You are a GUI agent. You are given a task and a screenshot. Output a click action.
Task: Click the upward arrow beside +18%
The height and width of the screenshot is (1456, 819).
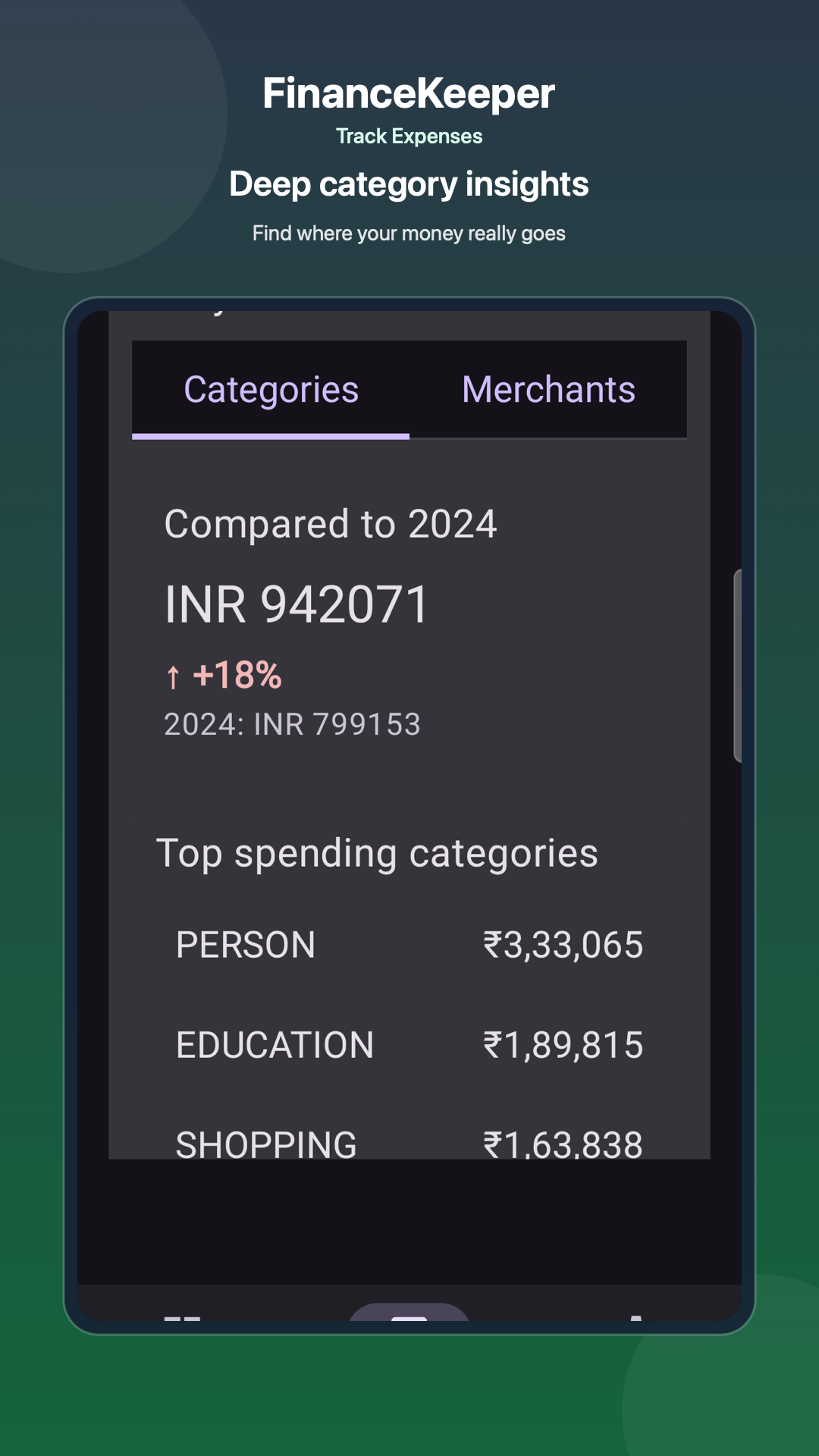(173, 675)
